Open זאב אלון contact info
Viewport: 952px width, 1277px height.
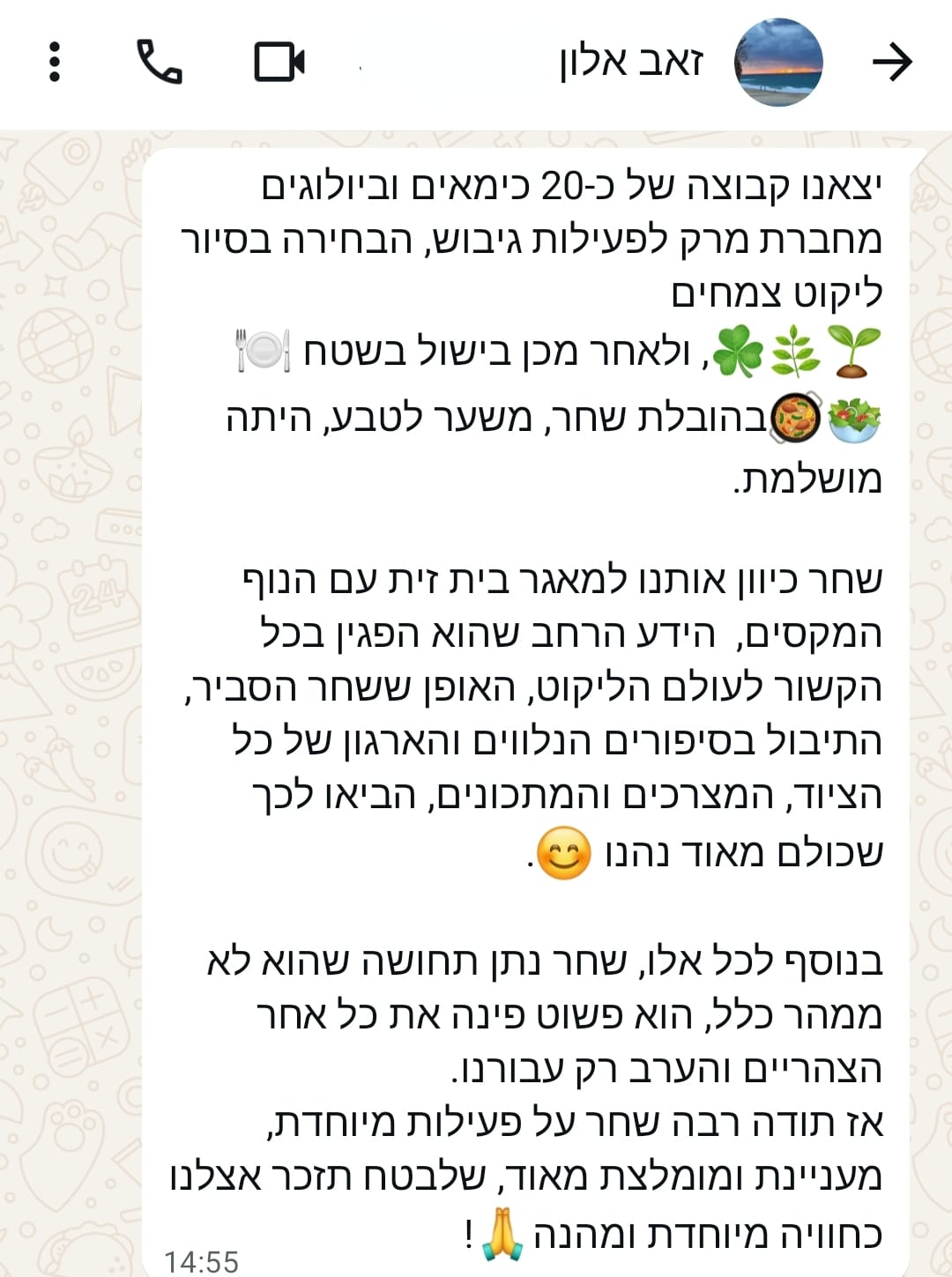pos(631,63)
